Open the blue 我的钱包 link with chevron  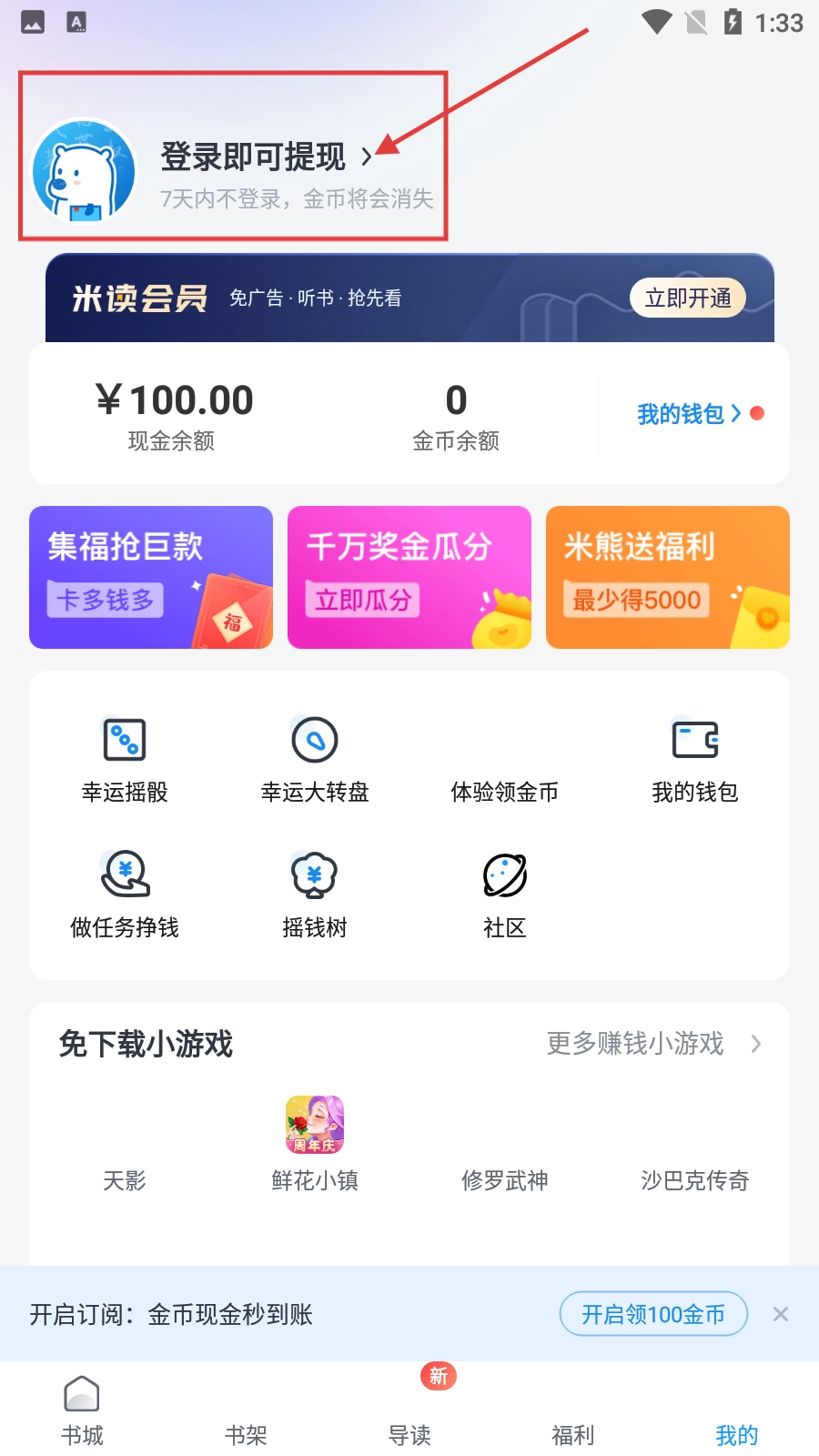click(x=690, y=414)
